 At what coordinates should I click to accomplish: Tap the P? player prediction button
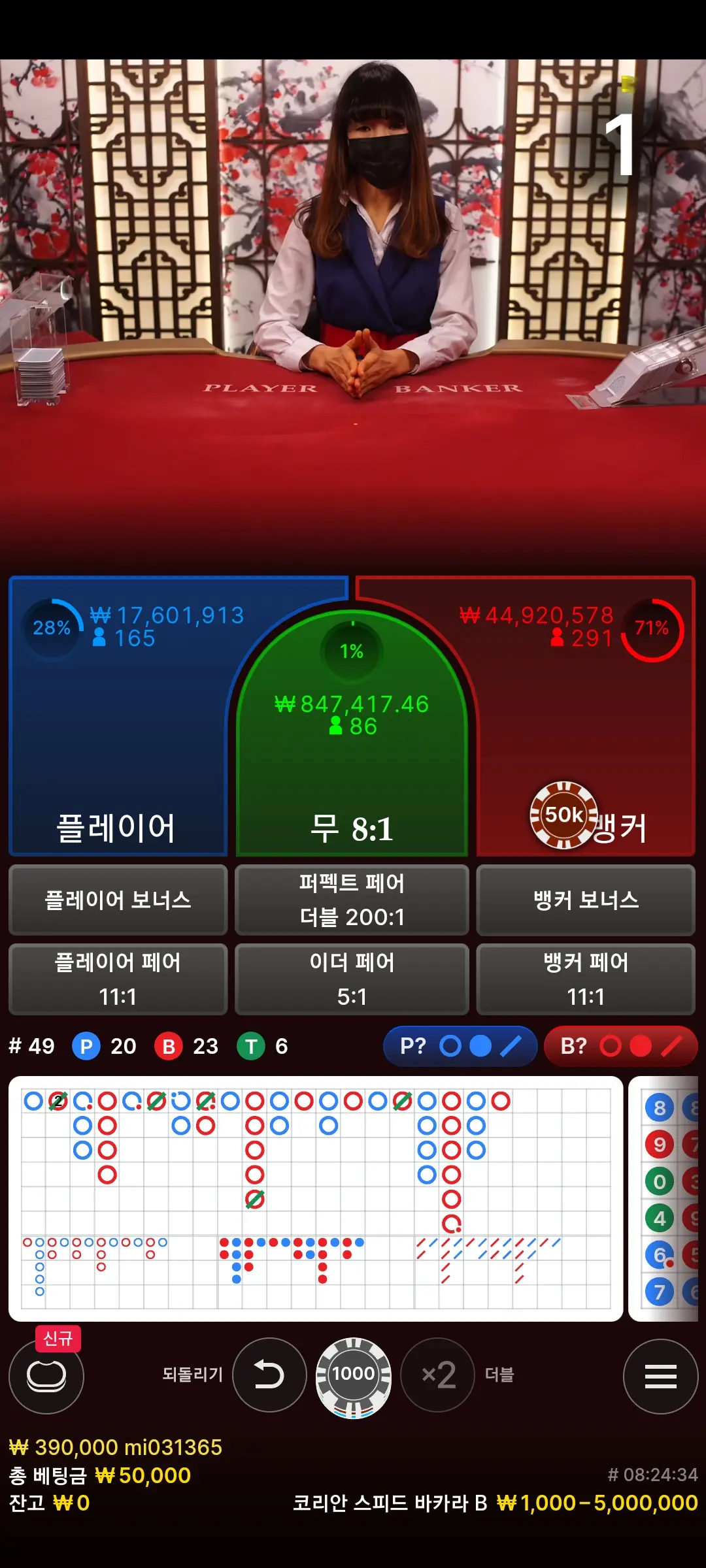[460, 1046]
